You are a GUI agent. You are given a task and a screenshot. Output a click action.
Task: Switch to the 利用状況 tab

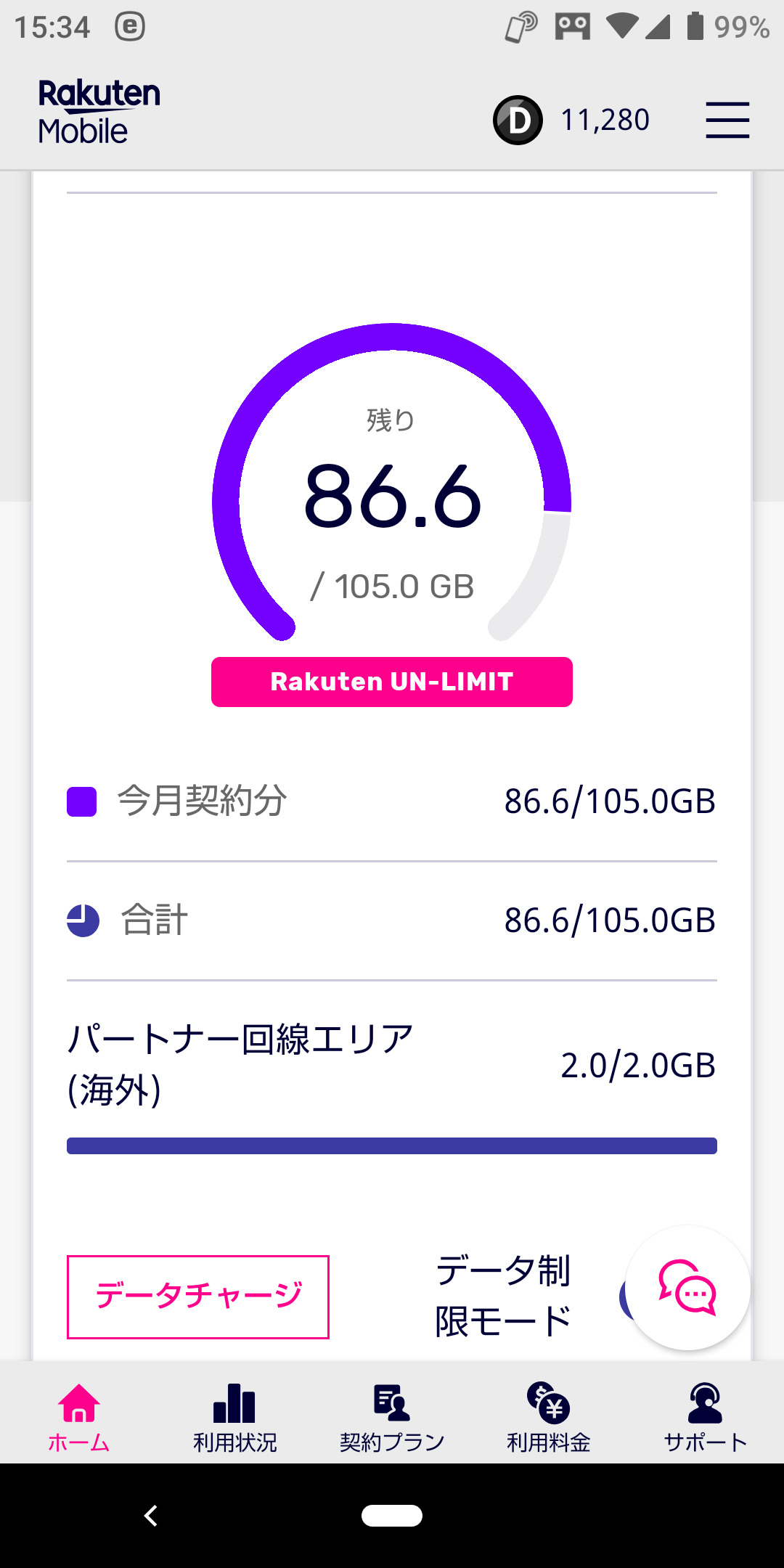point(234,1416)
